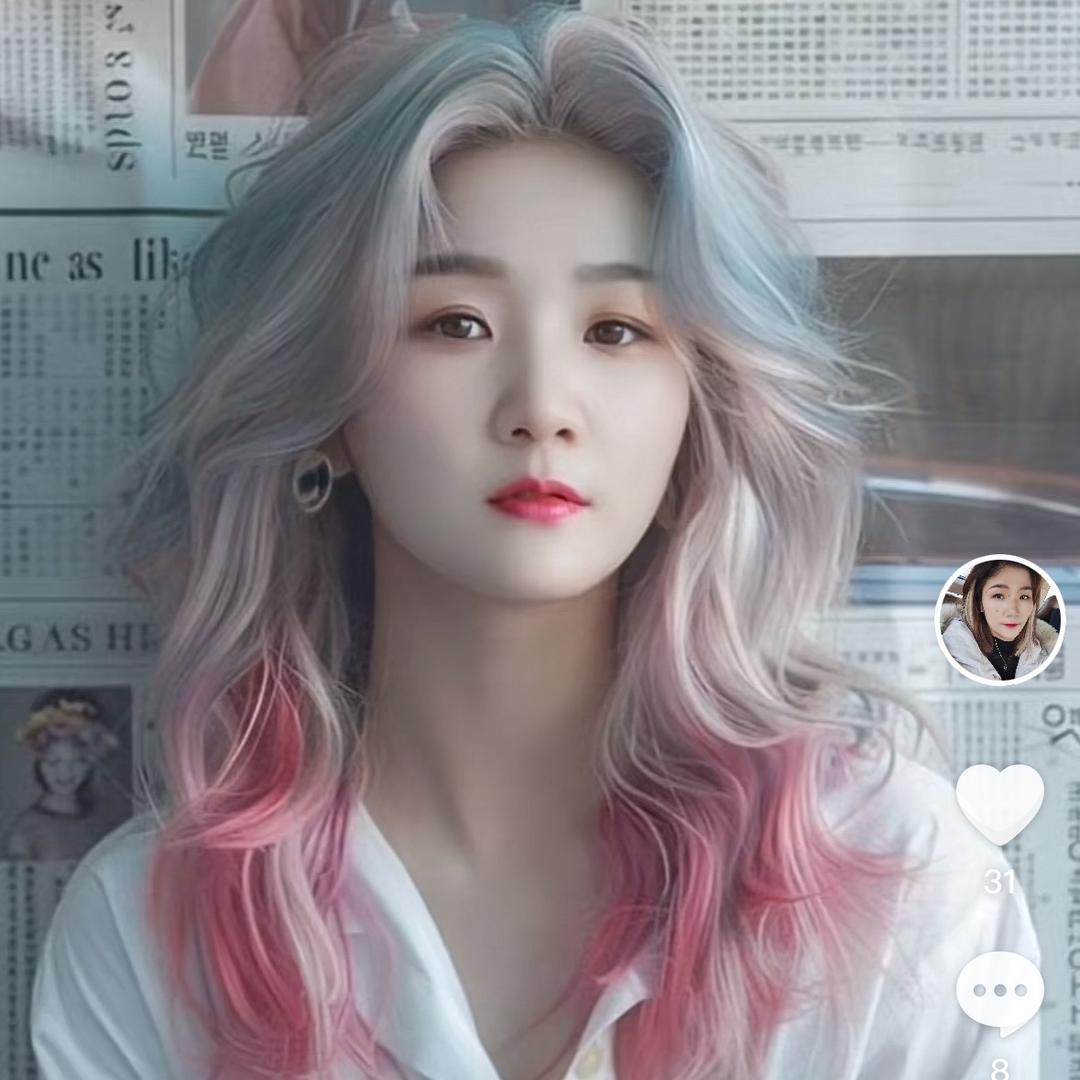Viewport: 1080px width, 1080px height.
Task: Open the creator's profile avatar
Action: (999, 620)
